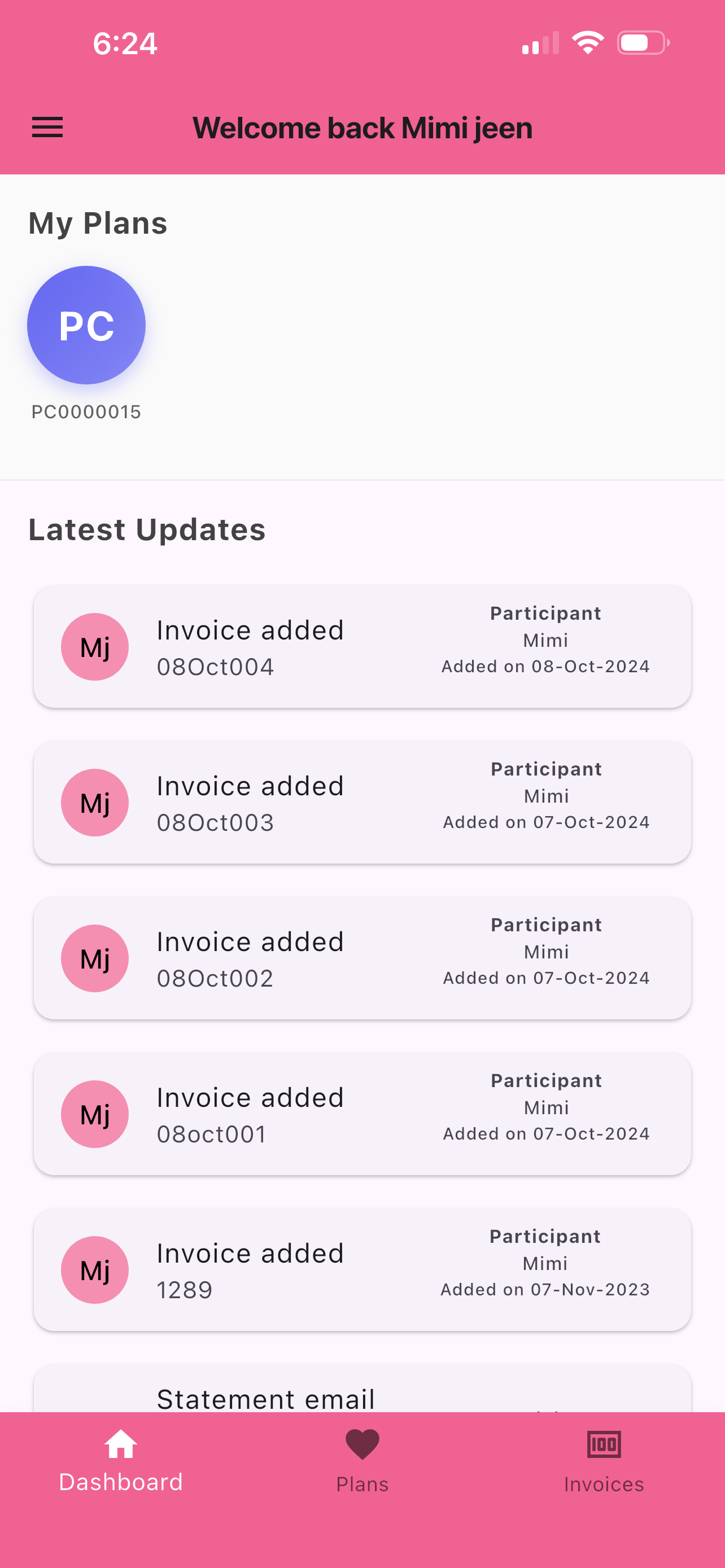This screenshot has height=1568, width=725.
Task: Tap the Mj avatar on invoice 08oct001
Action: click(x=94, y=1114)
